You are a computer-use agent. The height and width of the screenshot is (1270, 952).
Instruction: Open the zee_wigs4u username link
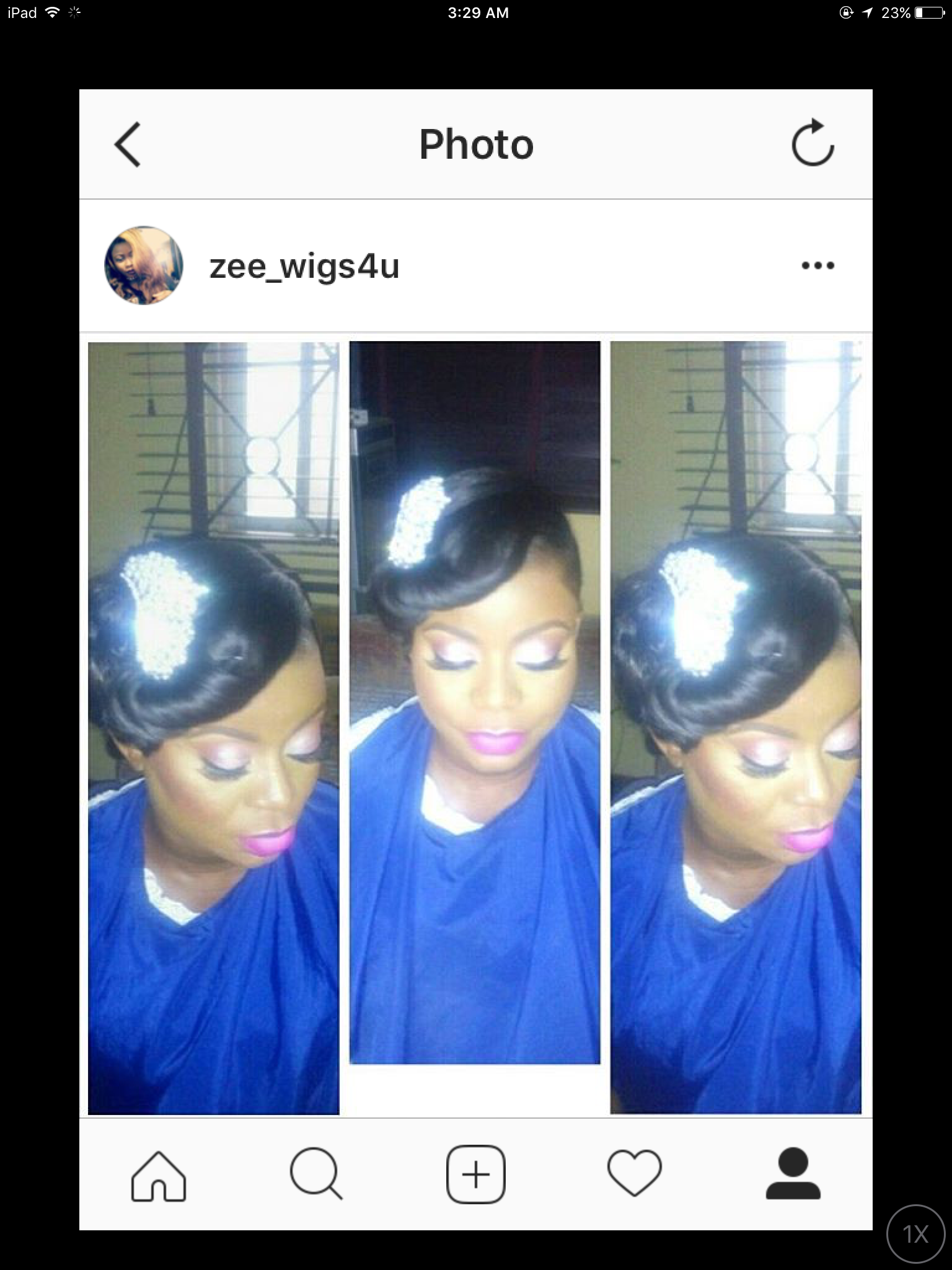[304, 267]
